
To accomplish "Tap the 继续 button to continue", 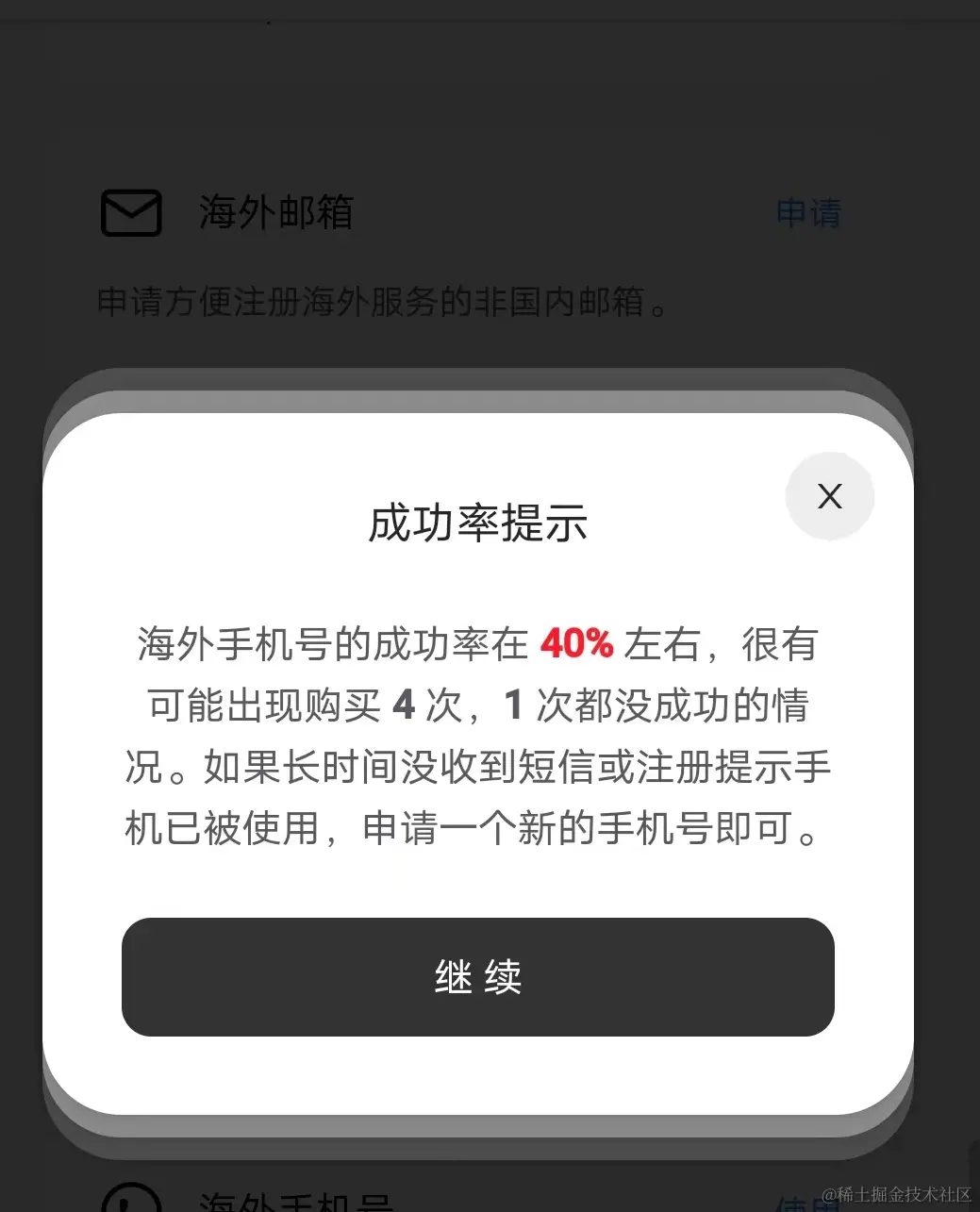I will coord(477,976).
